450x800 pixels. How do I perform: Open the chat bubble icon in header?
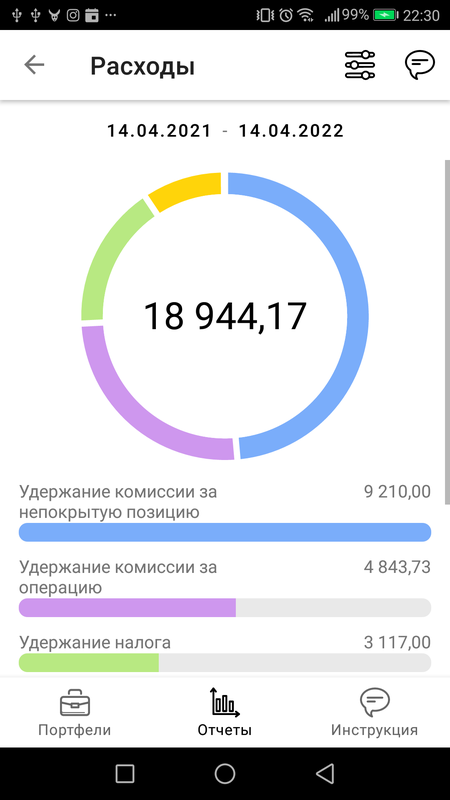click(419, 65)
